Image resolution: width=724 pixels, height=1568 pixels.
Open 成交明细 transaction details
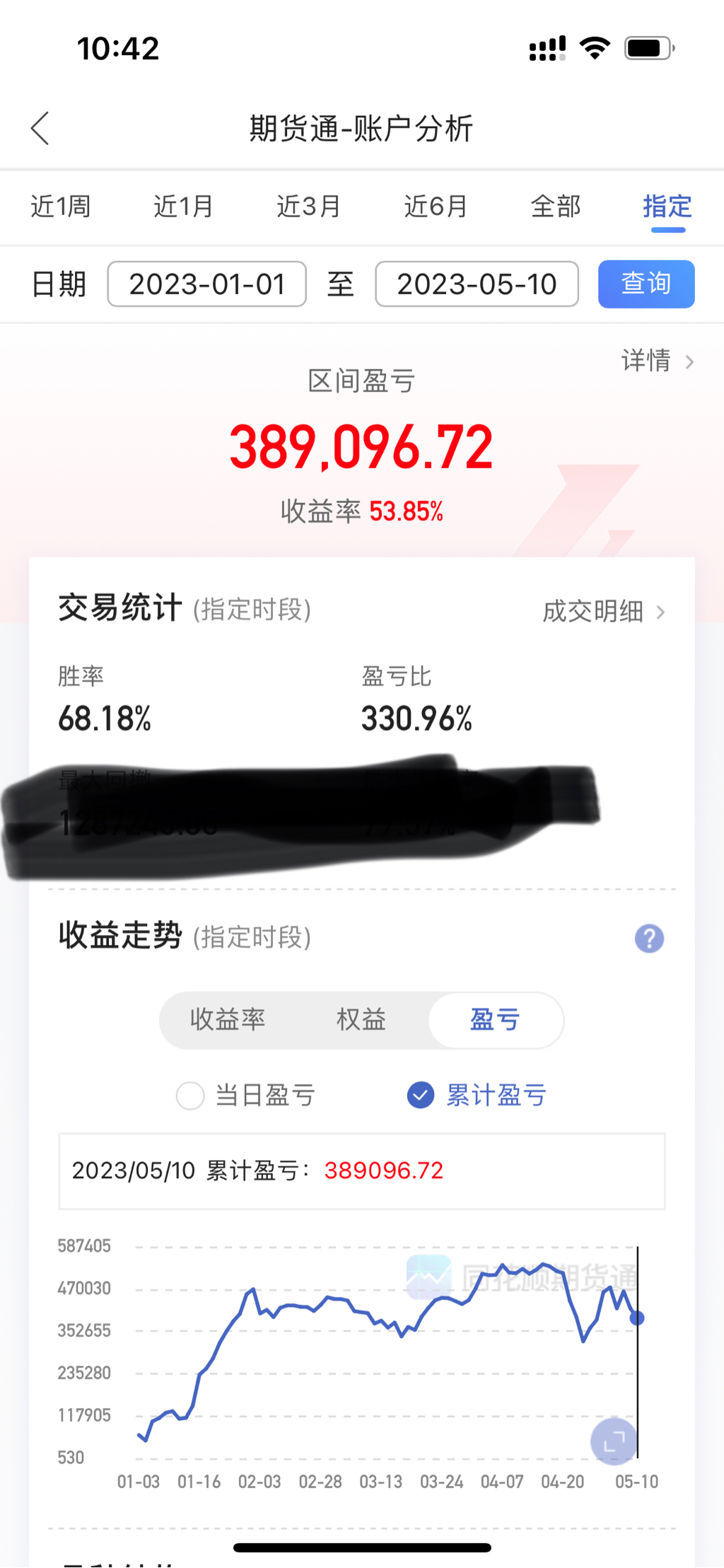[x=603, y=612]
